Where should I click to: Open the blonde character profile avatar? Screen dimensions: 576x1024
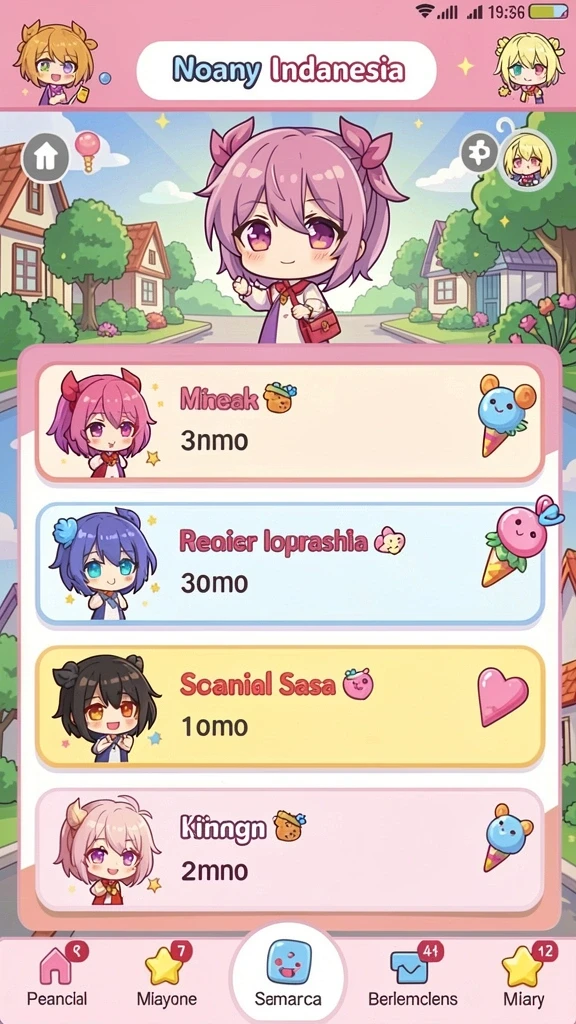tap(527, 157)
